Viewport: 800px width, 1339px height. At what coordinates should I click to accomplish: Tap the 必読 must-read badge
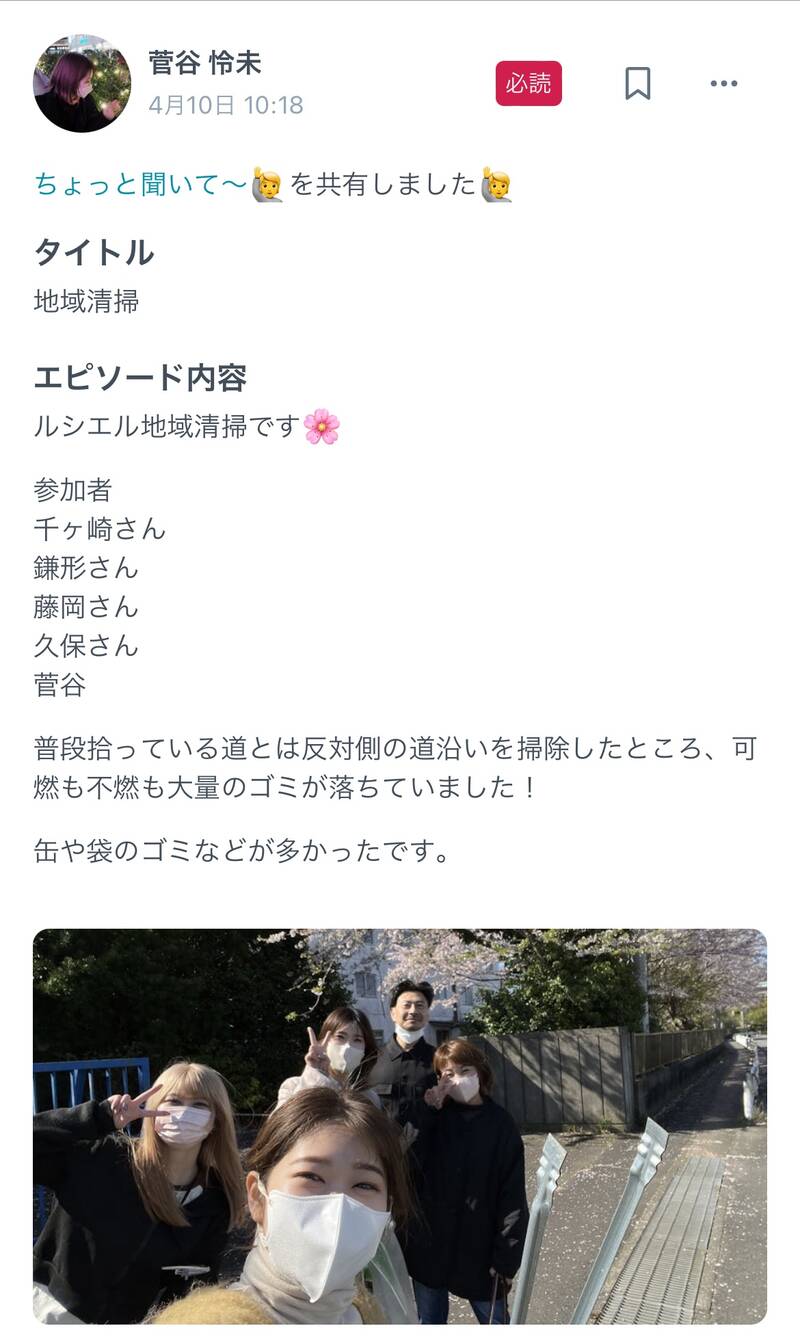click(528, 84)
